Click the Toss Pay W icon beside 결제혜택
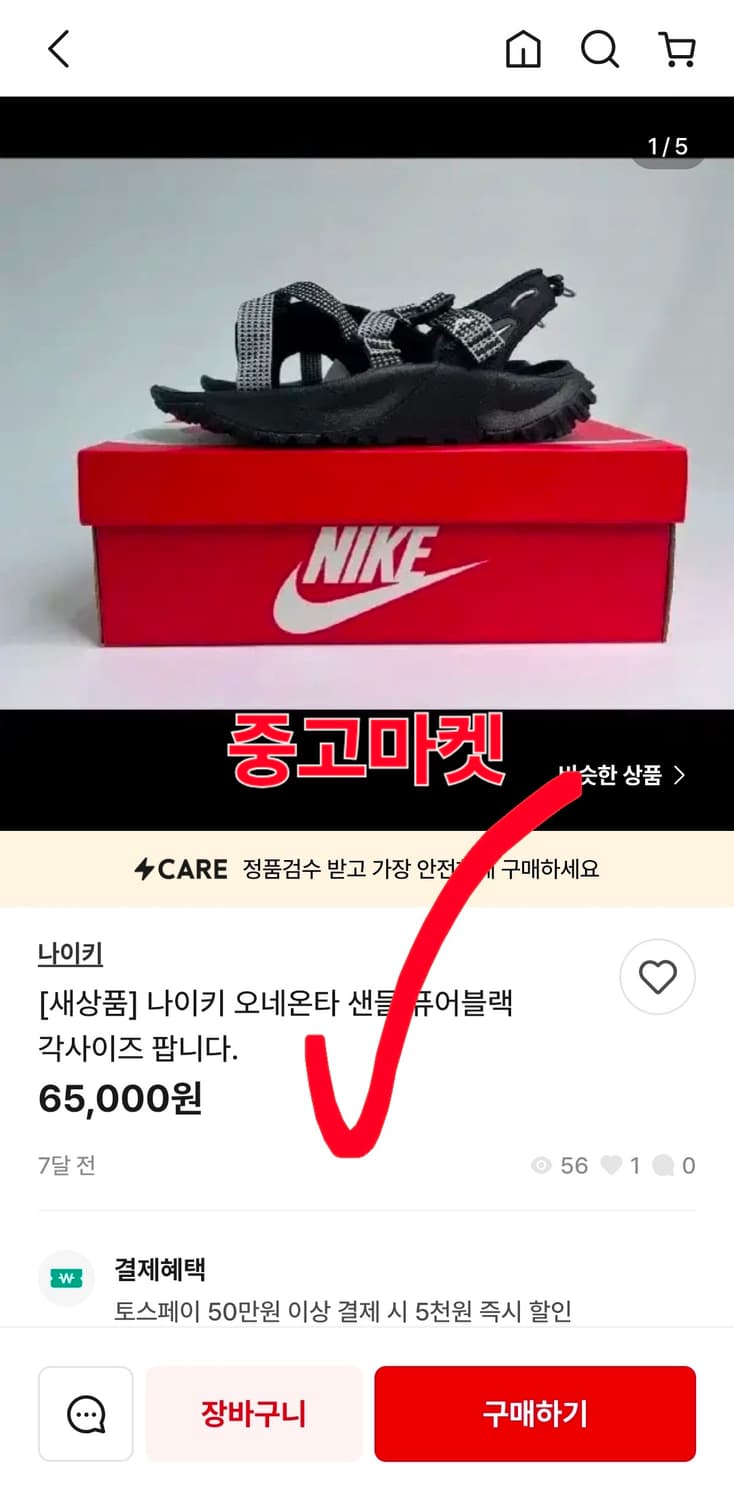Image resolution: width=734 pixels, height=1500 pixels. click(66, 1277)
